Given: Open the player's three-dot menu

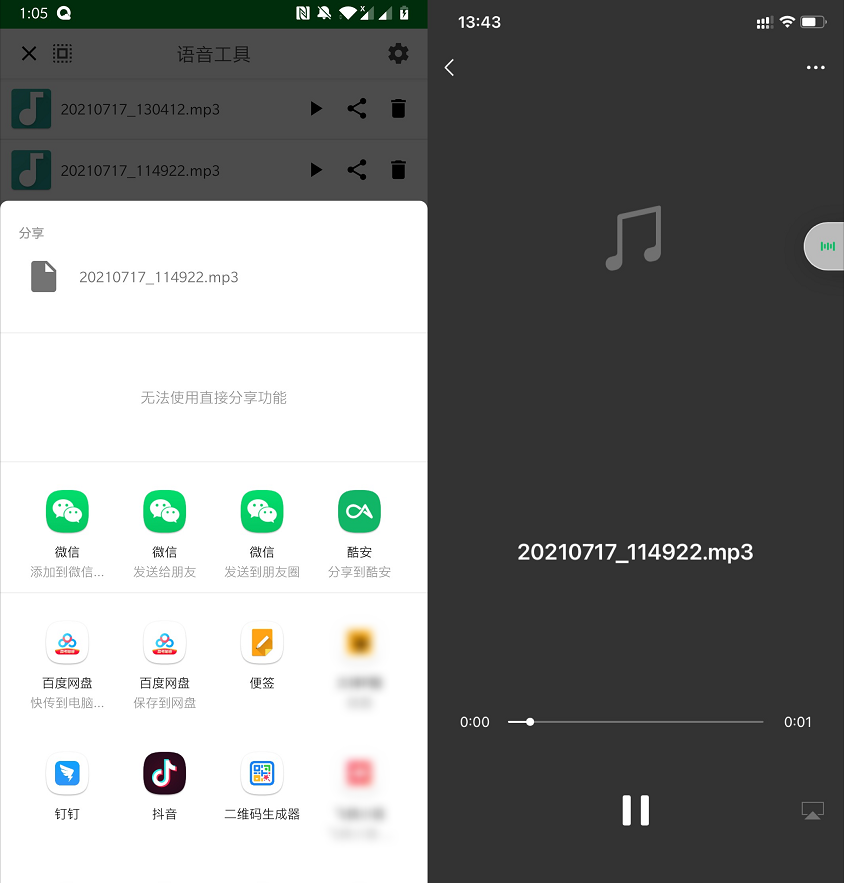Looking at the screenshot, I should 816,68.
